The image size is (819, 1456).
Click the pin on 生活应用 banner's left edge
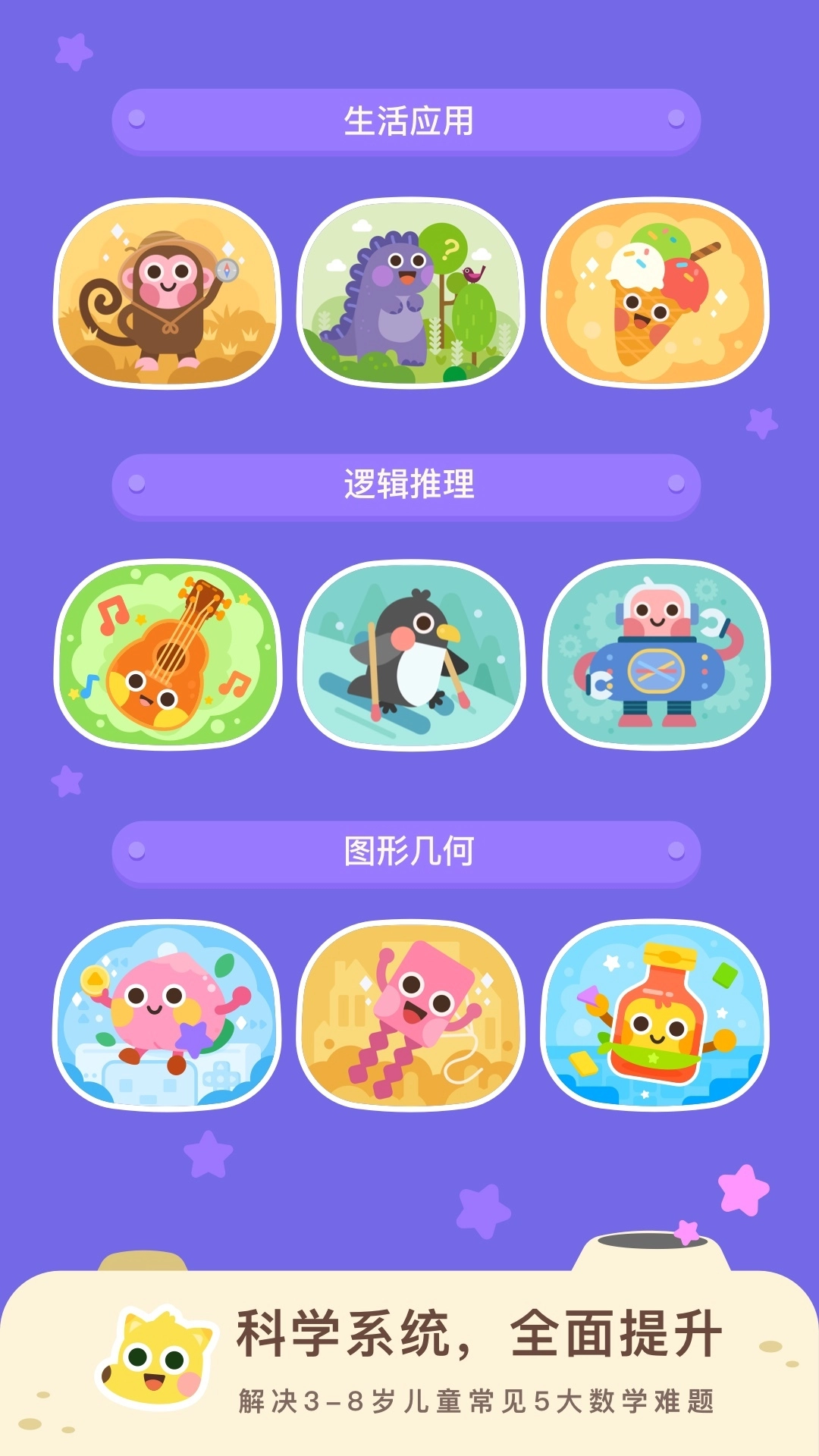(x=136, y=118)
